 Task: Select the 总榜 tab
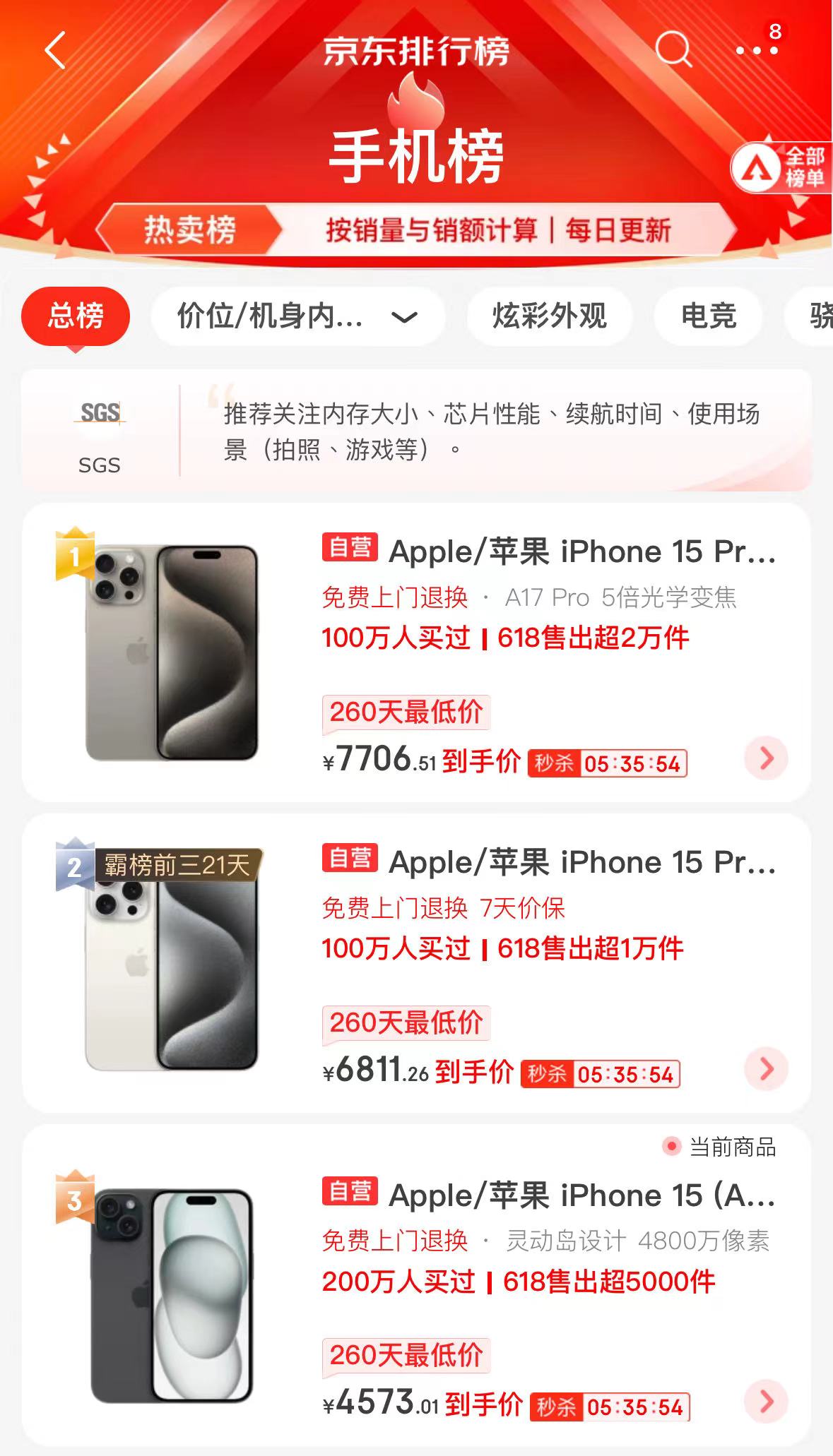click(76, 316)
